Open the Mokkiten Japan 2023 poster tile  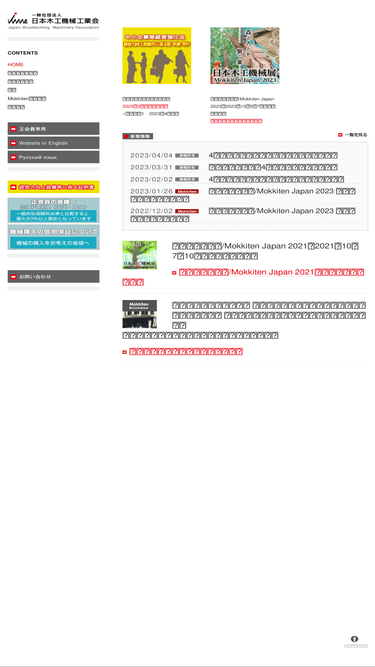[x=245, y=56]
